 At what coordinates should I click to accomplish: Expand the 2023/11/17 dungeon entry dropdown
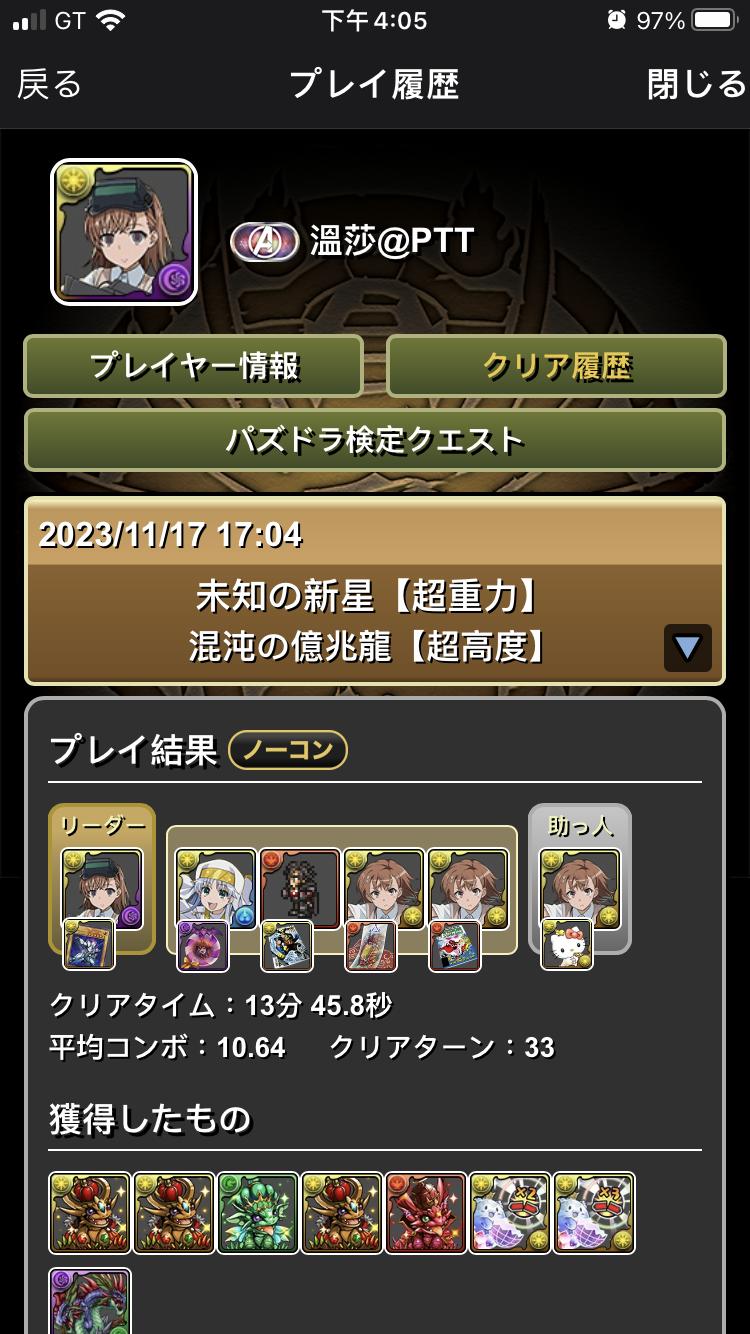[687, 648]
